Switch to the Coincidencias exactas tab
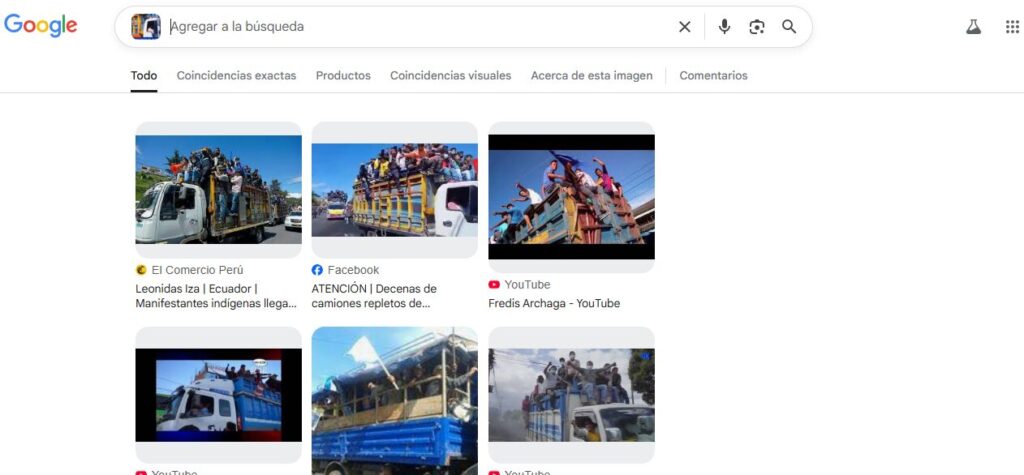 tap(236, 75)
